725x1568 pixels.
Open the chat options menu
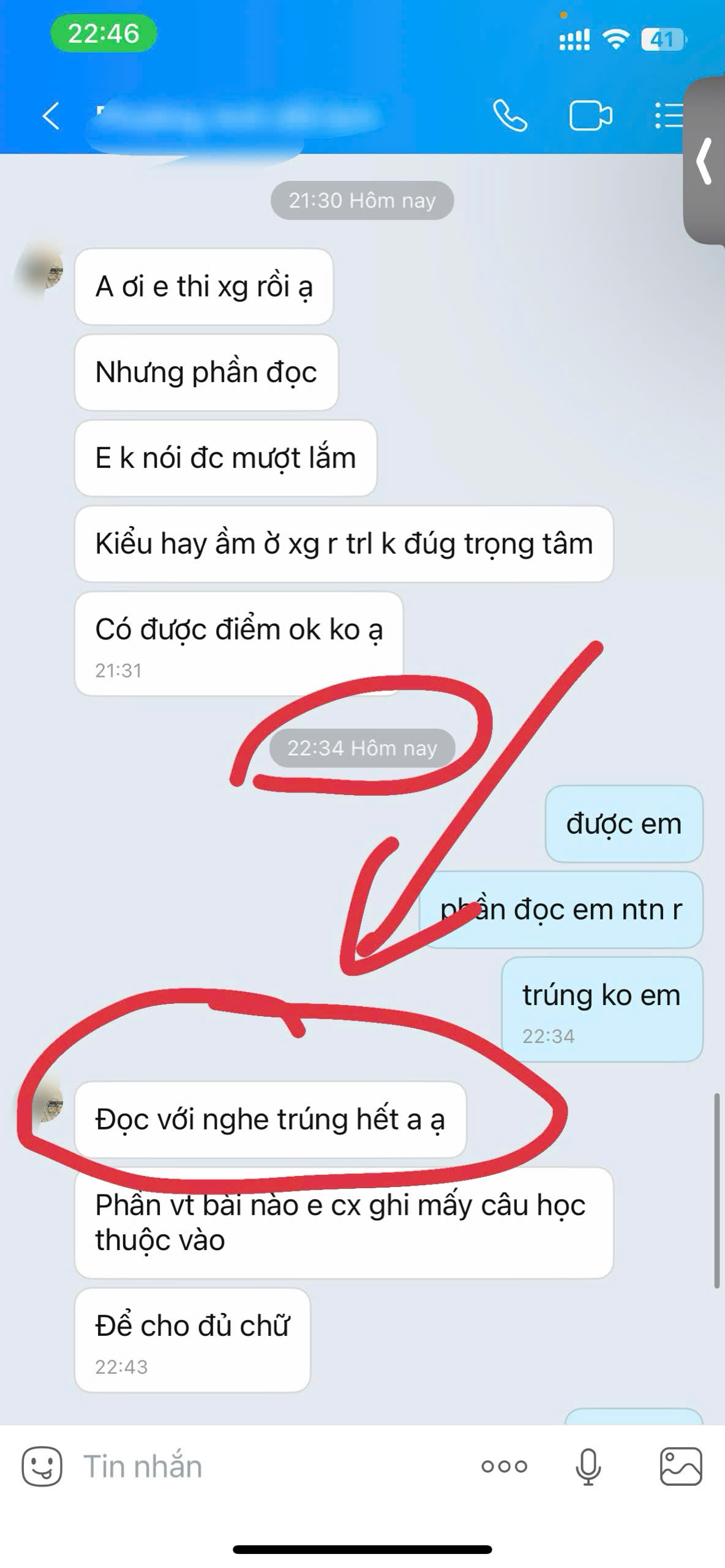[669, 116]
